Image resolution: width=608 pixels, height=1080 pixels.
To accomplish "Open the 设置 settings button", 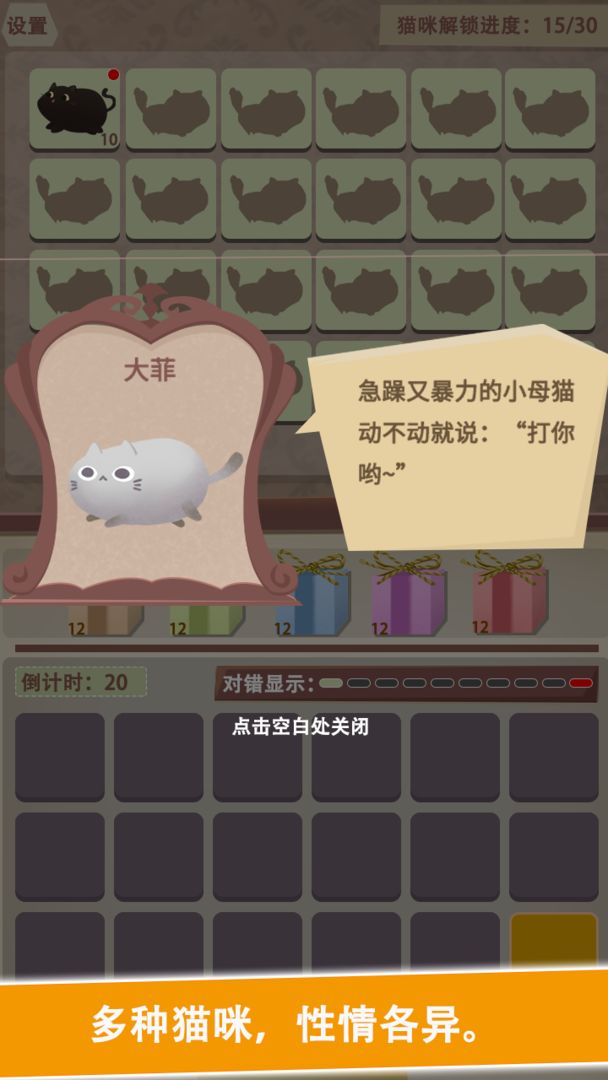I will (28, 27).
